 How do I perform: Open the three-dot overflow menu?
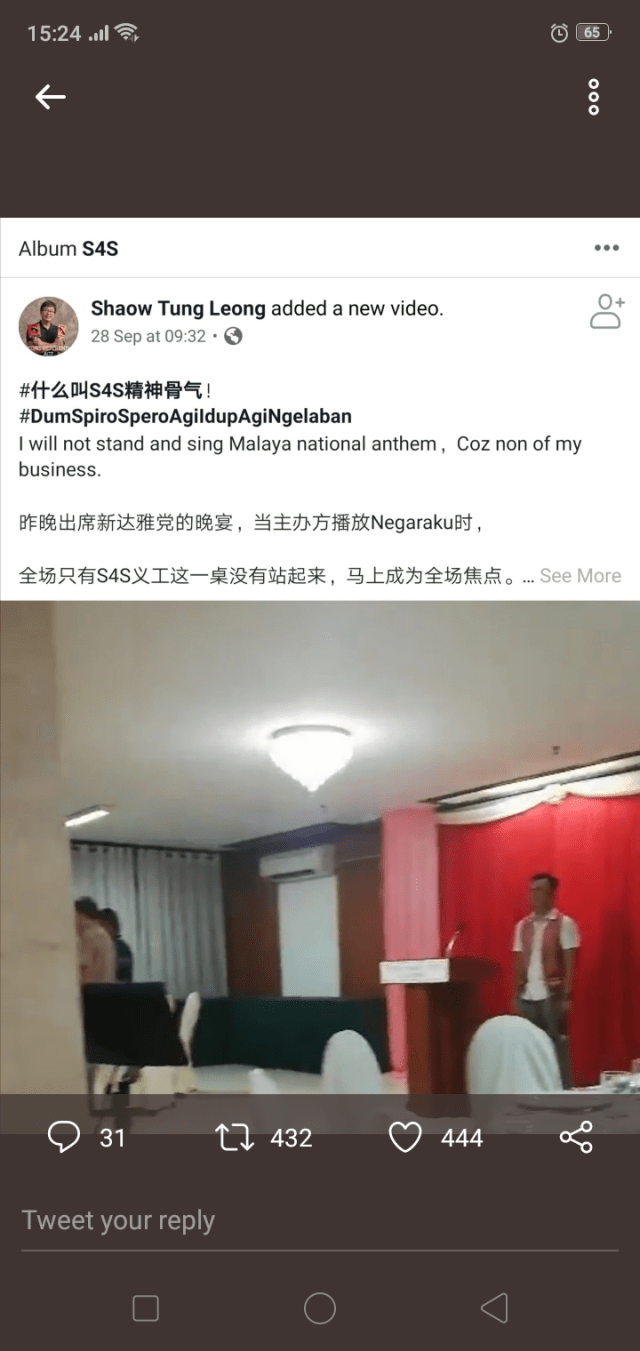click(593, 96)
